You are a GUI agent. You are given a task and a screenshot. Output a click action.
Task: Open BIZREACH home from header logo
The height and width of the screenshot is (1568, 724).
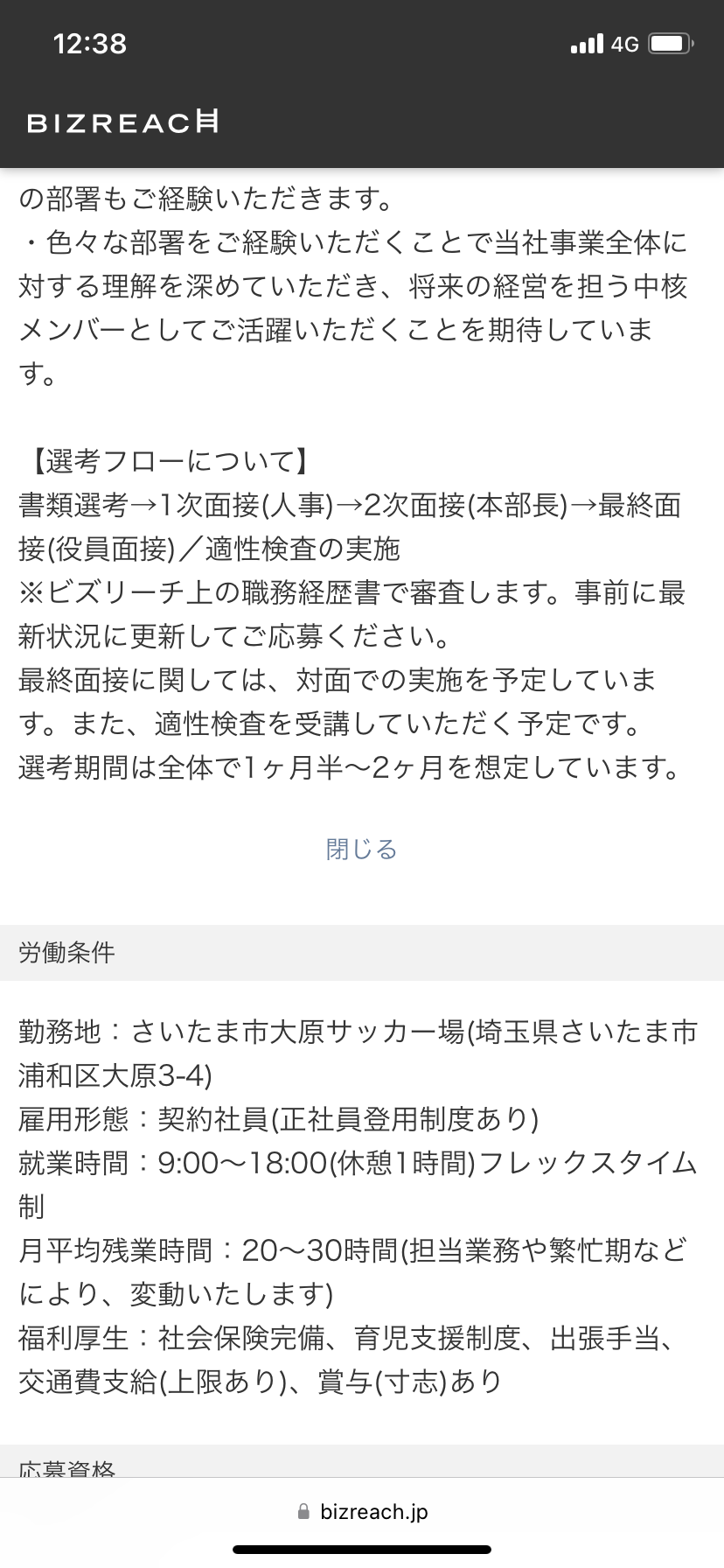(122, 122)
